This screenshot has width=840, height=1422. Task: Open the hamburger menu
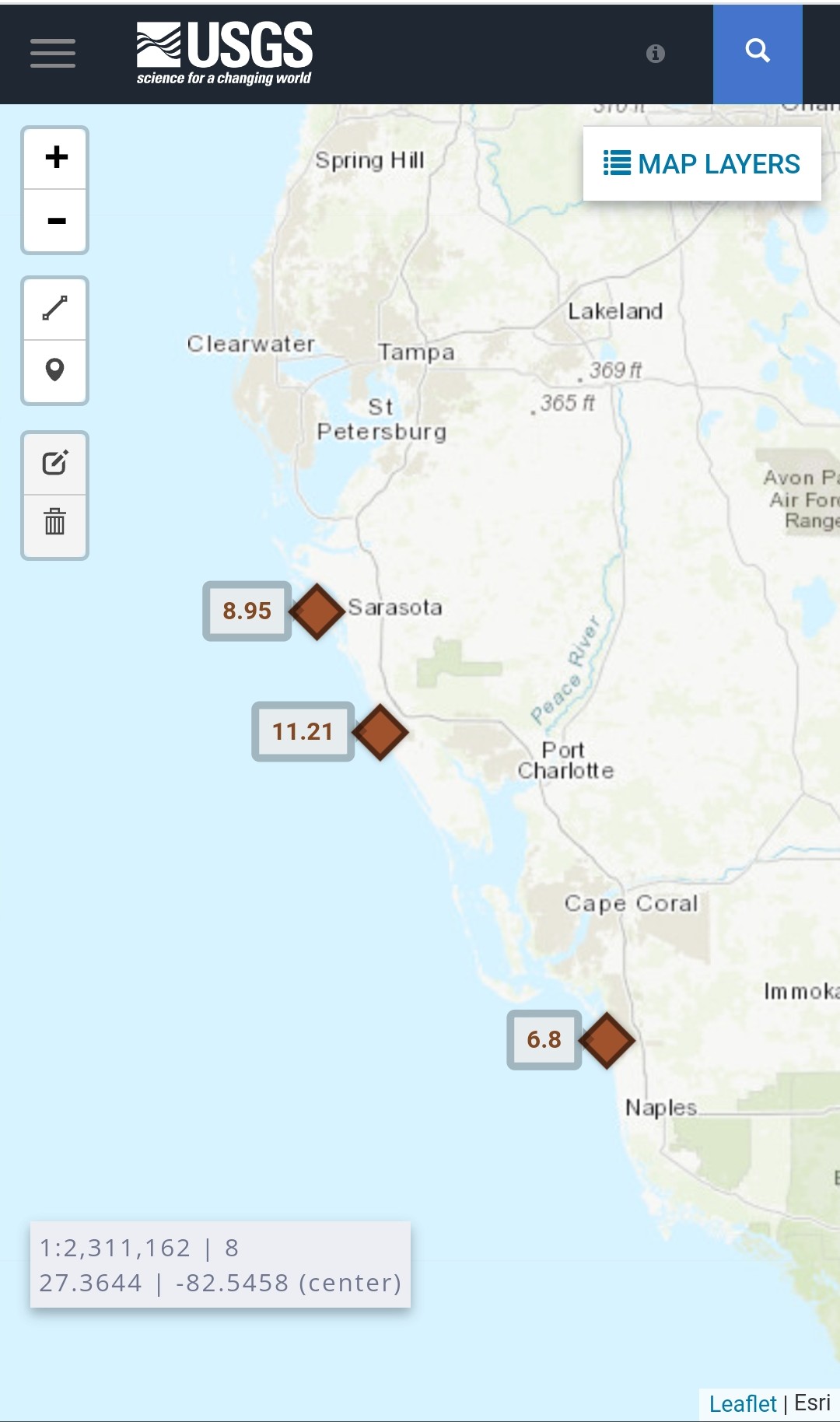53,53
